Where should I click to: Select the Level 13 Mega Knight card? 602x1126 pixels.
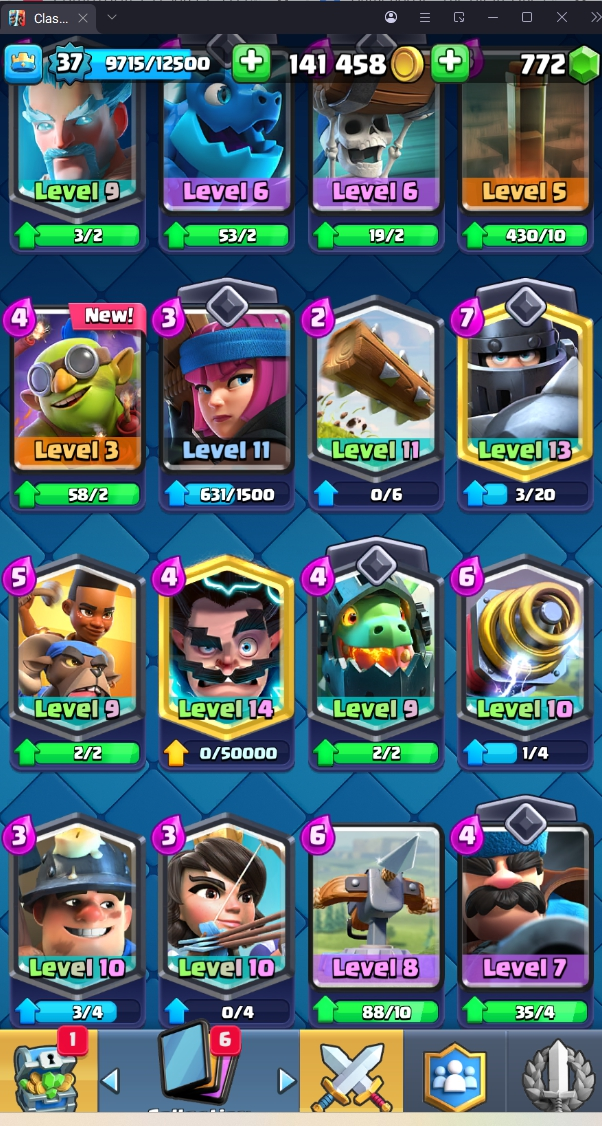point(523,385)
